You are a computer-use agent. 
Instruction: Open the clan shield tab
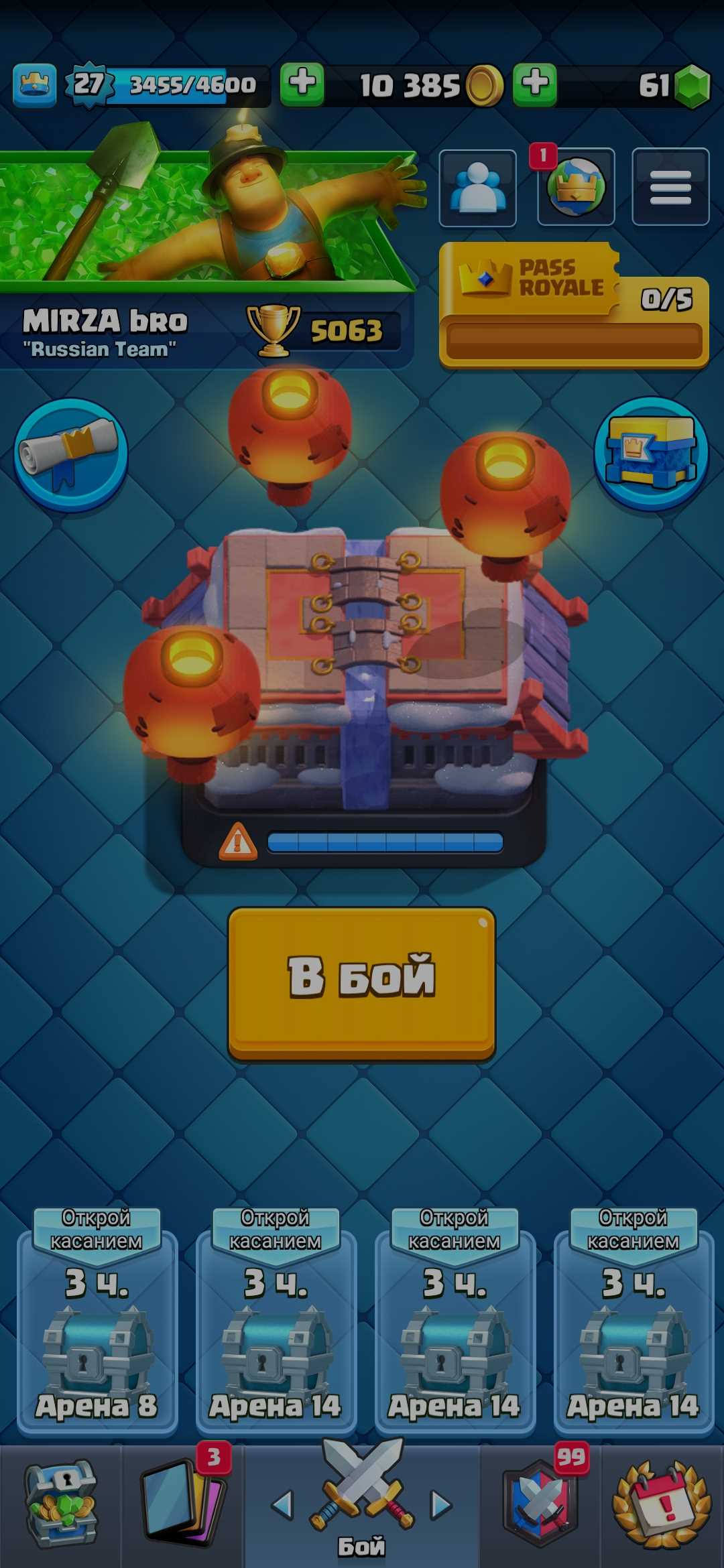[x=540, y=1504]
